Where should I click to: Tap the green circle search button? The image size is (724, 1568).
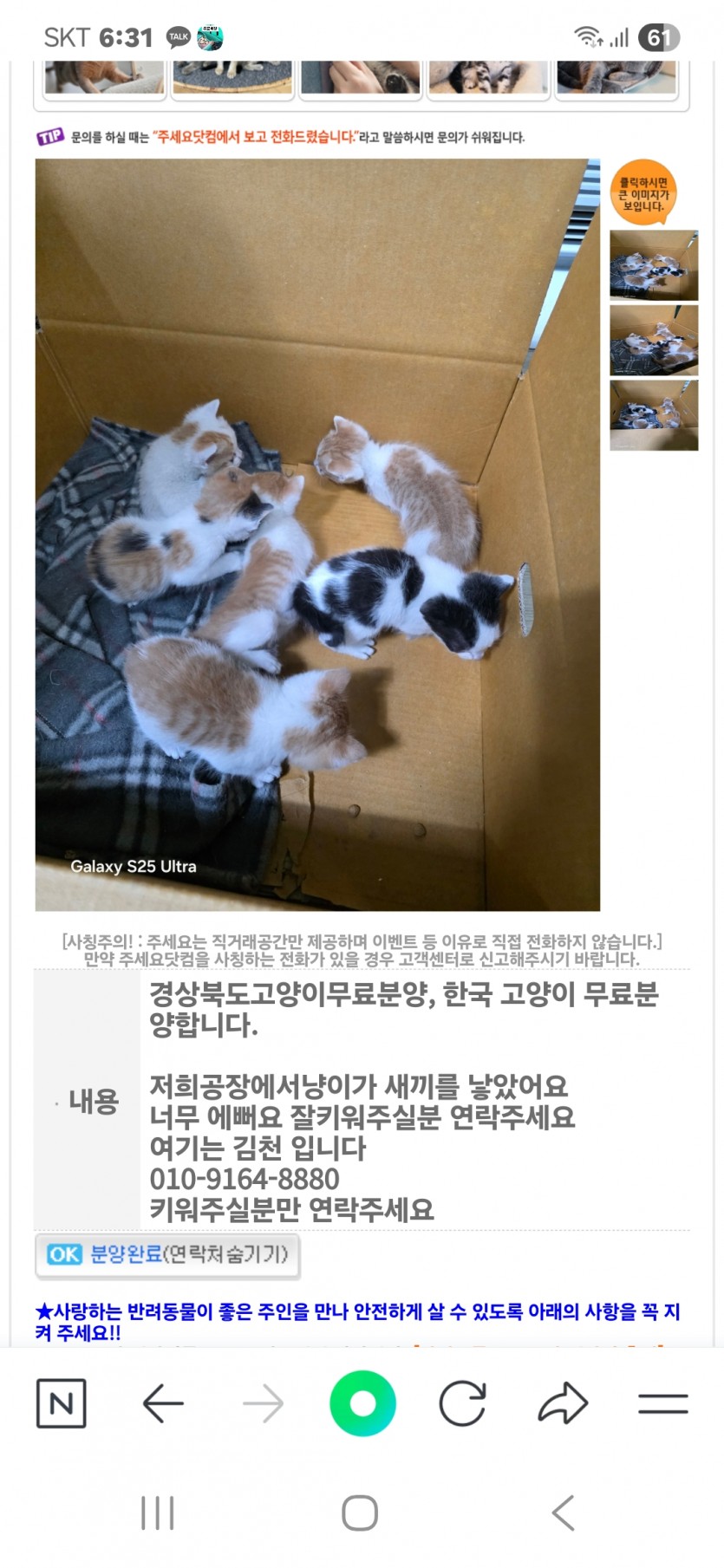tap(362, 1403)
